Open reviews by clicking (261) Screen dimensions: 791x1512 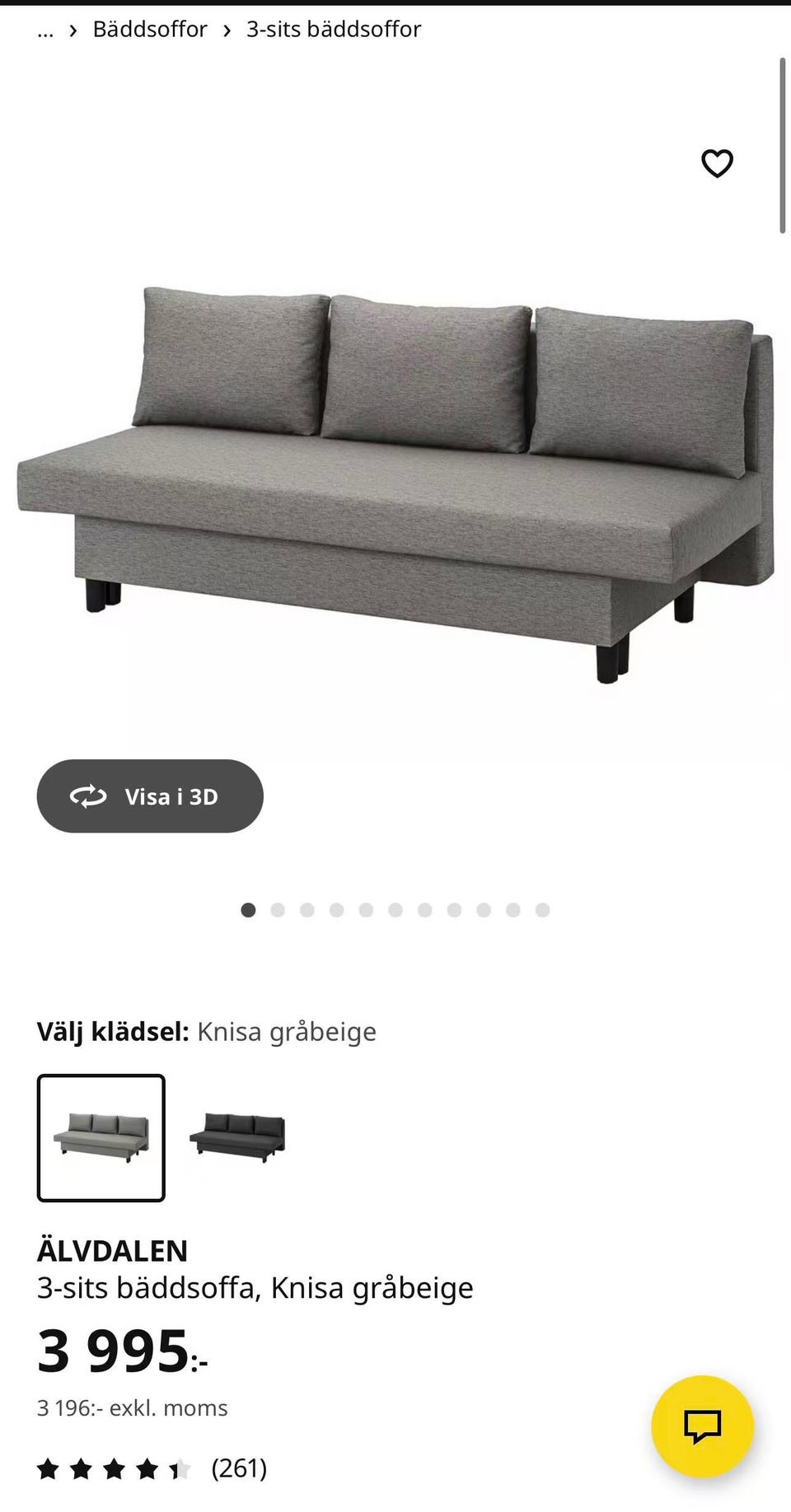click(x=239, y=1467)
